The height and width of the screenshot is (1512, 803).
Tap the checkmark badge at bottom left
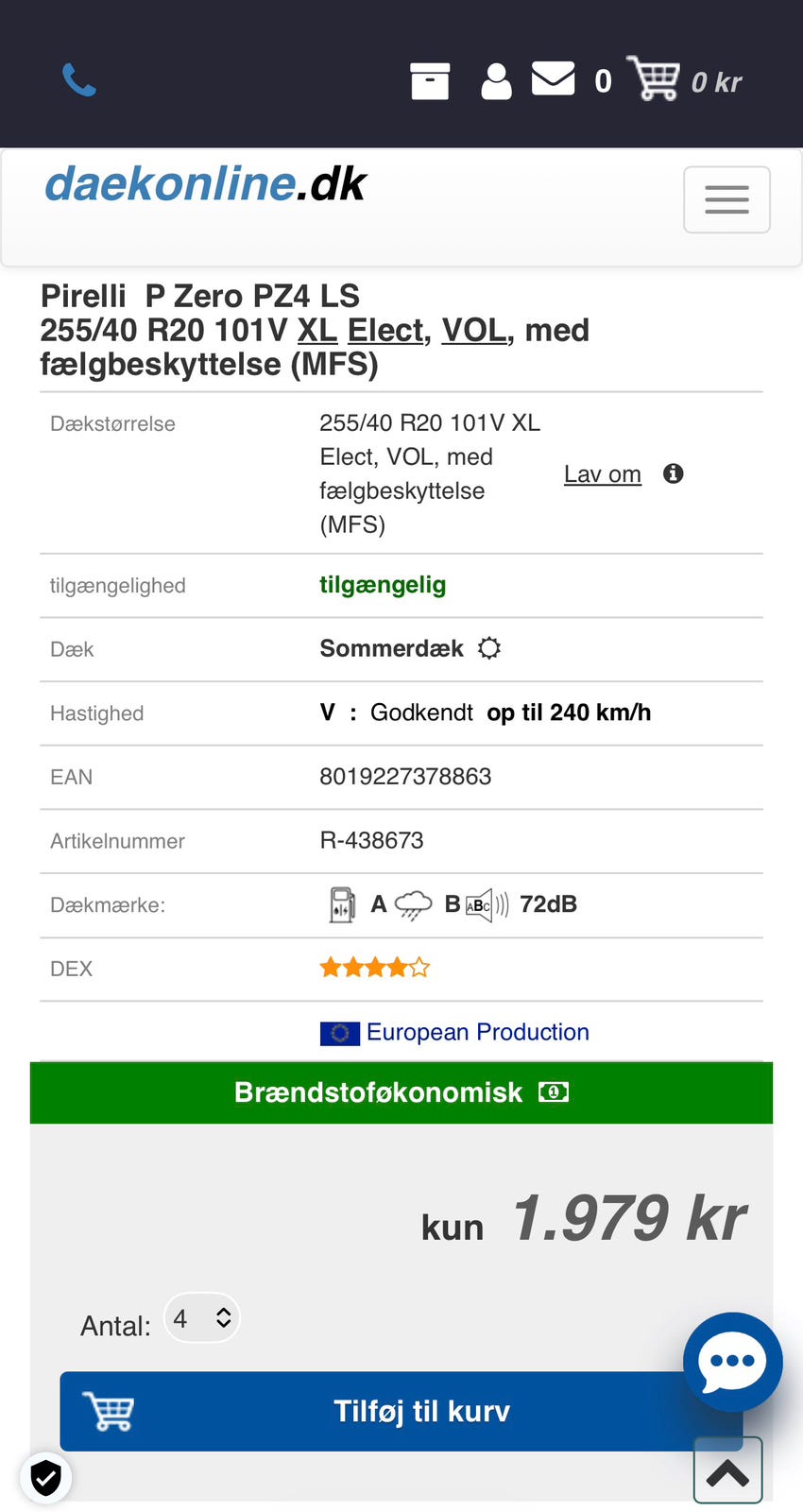(x=46, y=1476)
